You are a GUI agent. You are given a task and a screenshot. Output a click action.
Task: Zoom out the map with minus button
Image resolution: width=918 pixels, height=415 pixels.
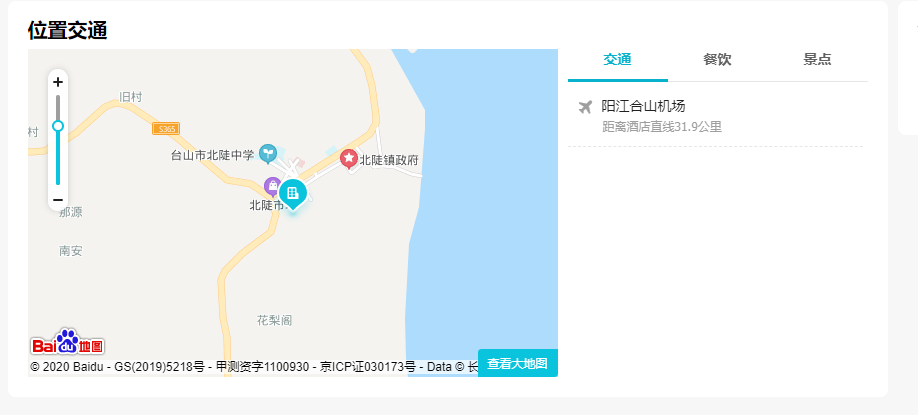tap(58, 199)
